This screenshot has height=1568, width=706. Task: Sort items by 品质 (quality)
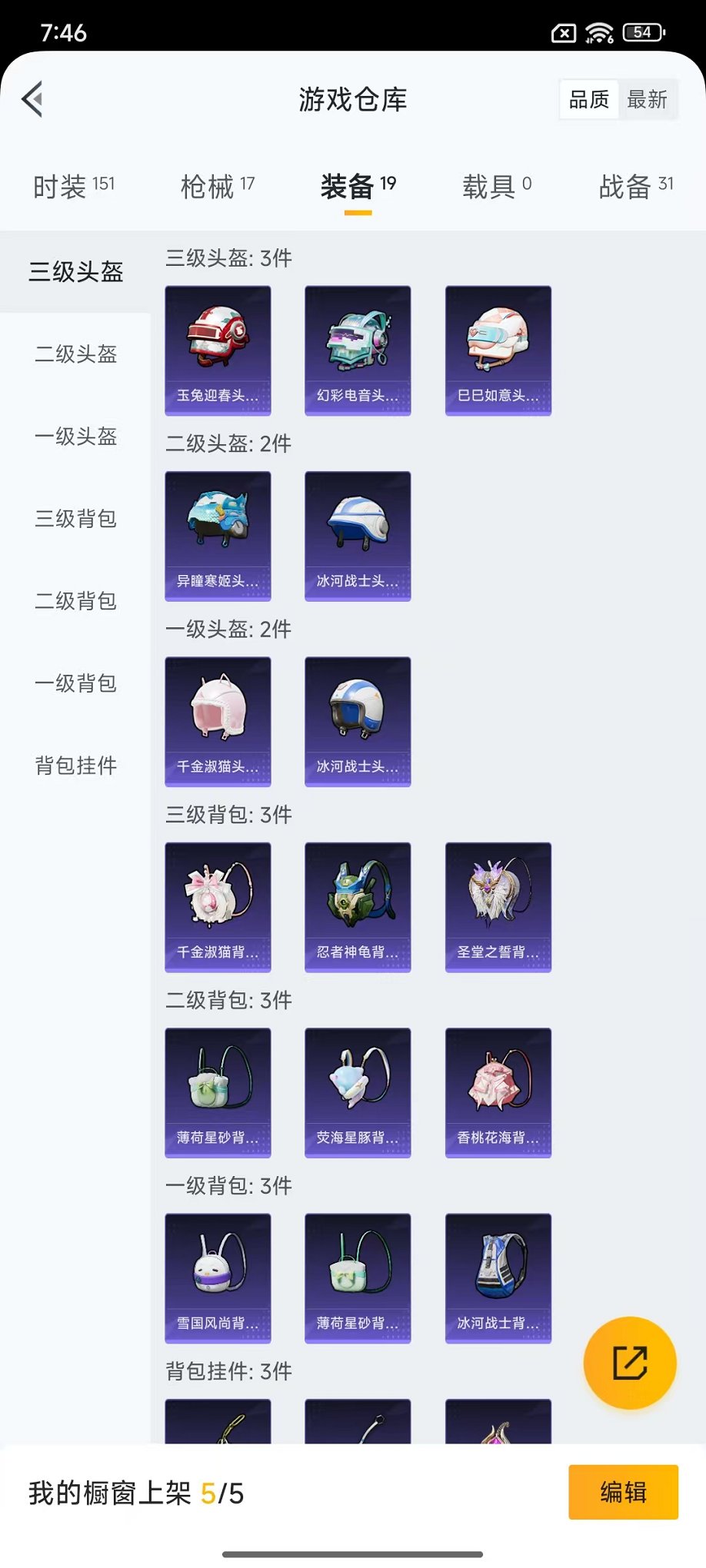click(x=588, y=98)
